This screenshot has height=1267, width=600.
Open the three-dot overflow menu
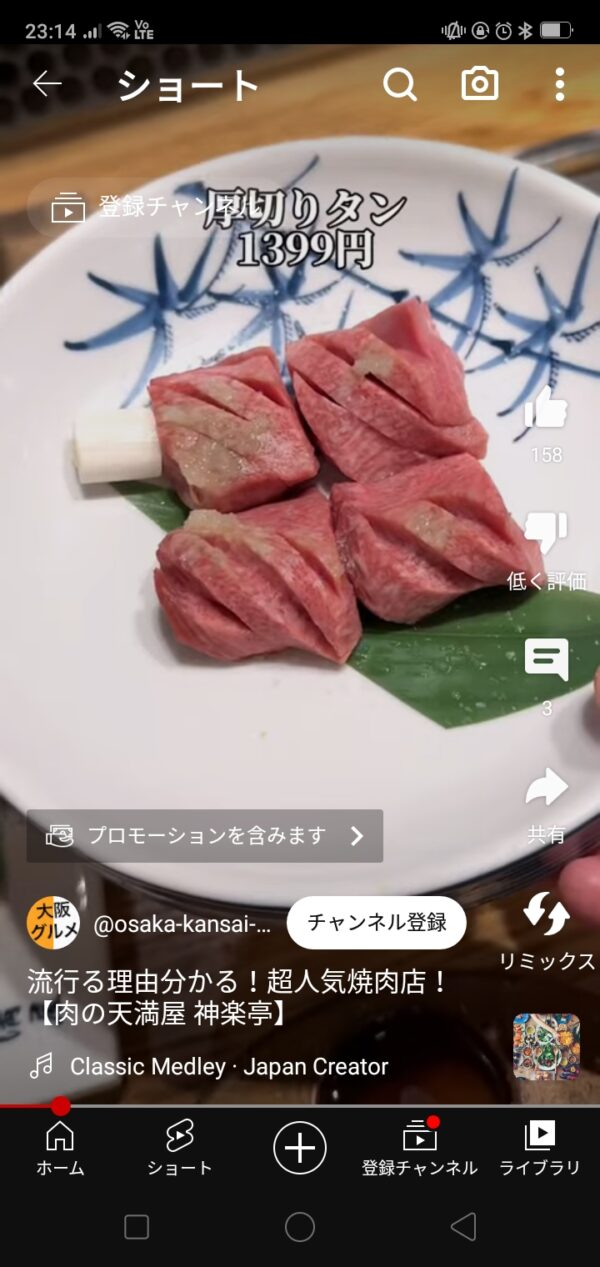(560, 85)
